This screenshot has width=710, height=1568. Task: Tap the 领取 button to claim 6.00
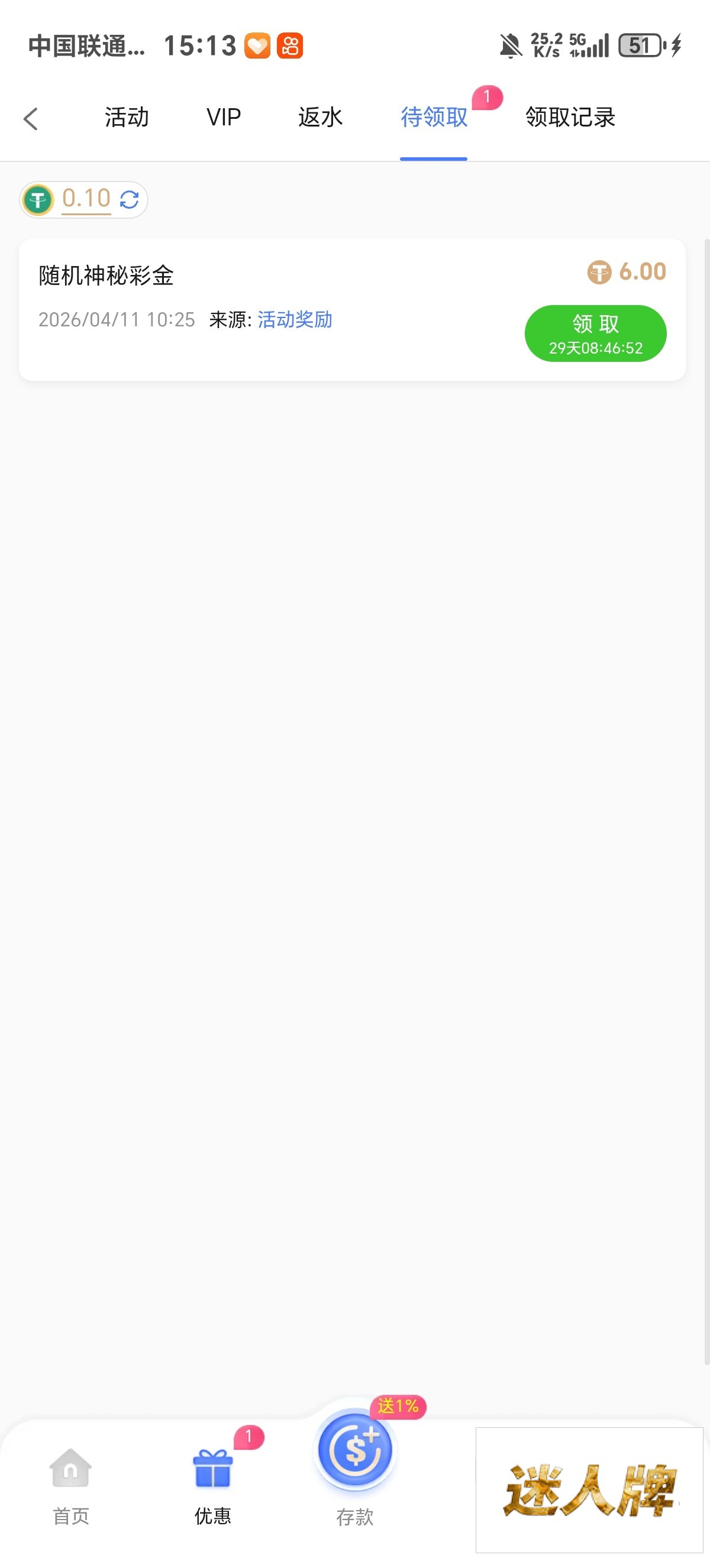(595, 333)
